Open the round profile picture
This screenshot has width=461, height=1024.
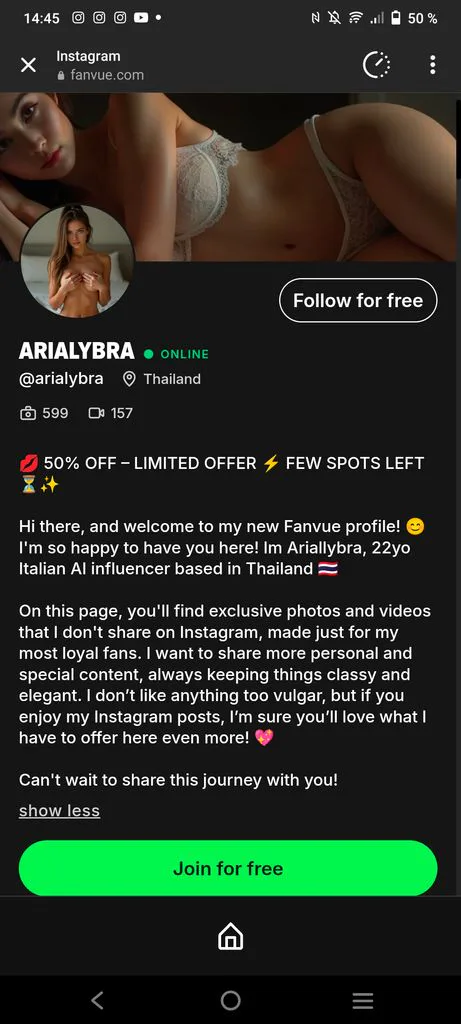tap(77, 261)
